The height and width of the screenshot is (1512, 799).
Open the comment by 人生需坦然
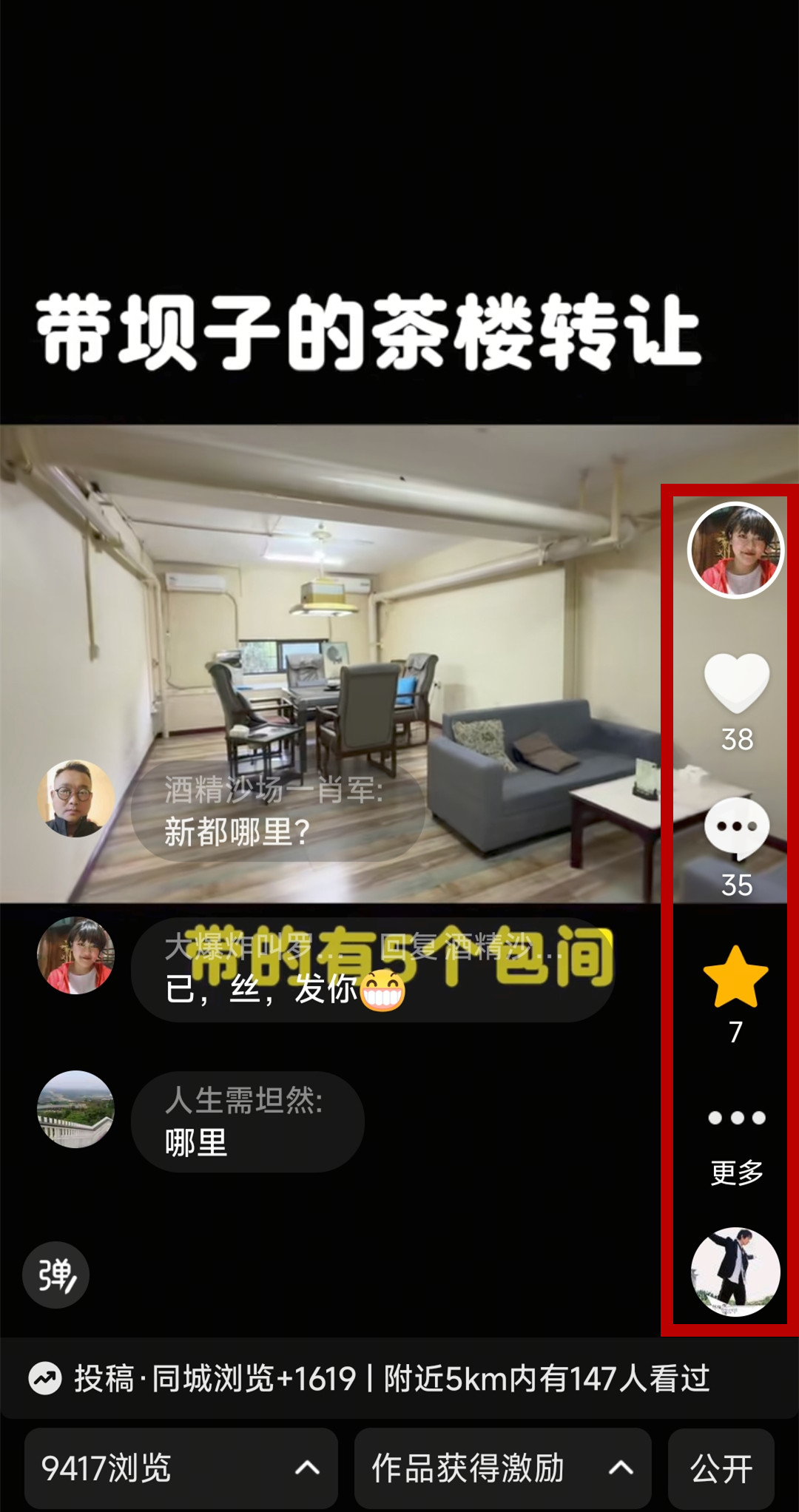[246, 1121]
